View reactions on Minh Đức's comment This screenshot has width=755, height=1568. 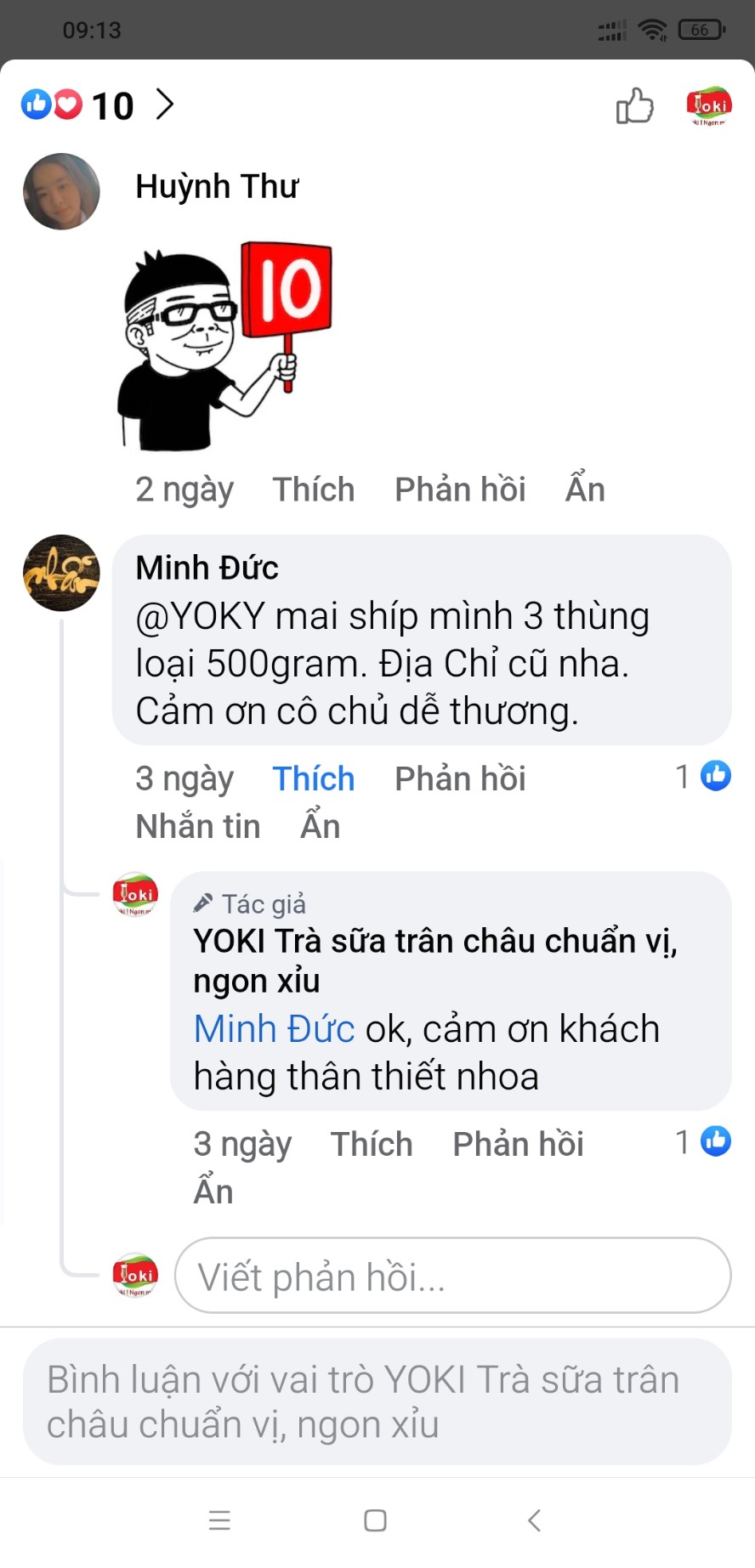703,776
